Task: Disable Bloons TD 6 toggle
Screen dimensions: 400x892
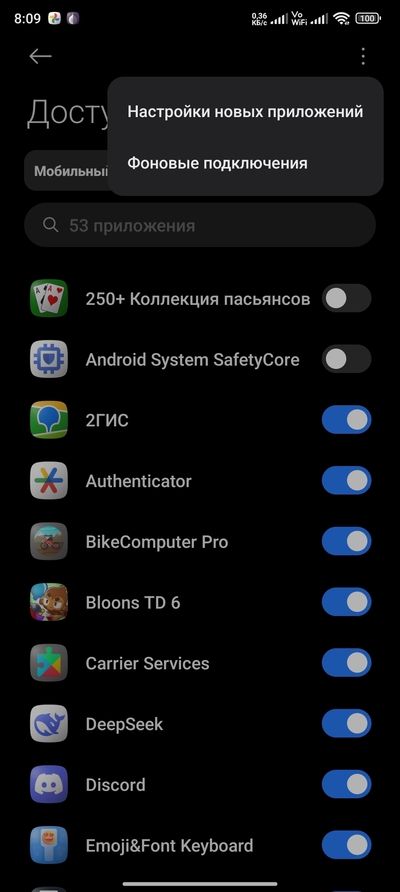Action: click(x=347, y=602)
